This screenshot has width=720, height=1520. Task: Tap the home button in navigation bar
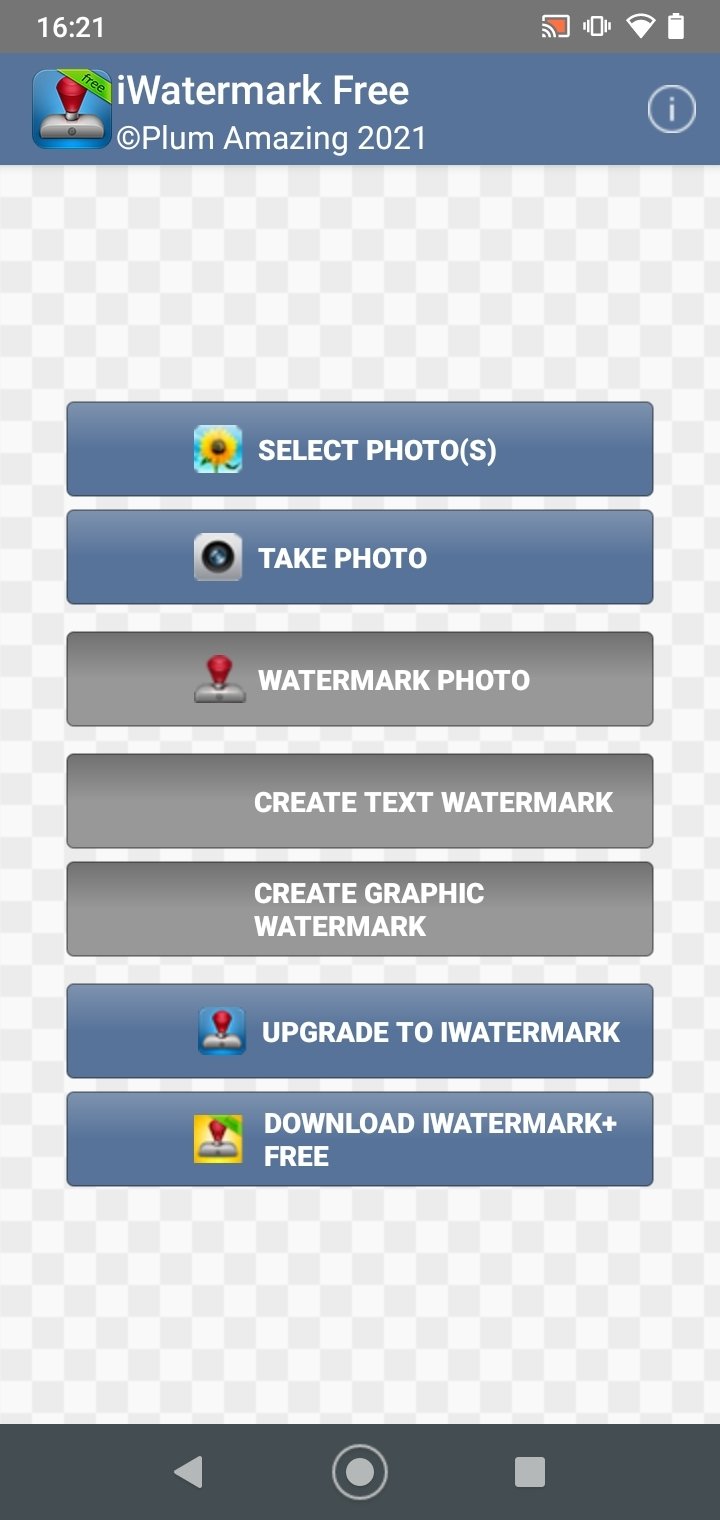point(360,1472)
